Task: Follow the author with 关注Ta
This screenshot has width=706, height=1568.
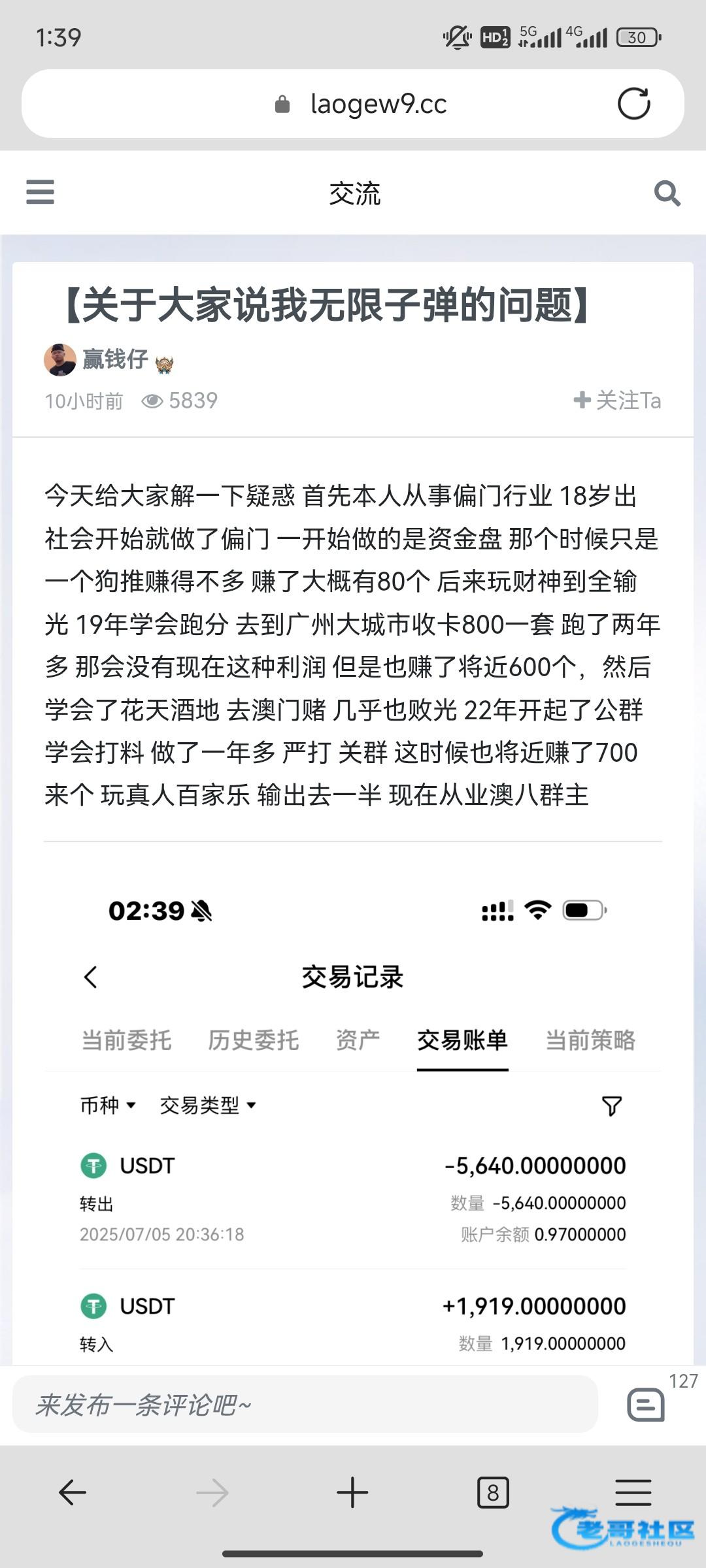Action: pos(617,400)
